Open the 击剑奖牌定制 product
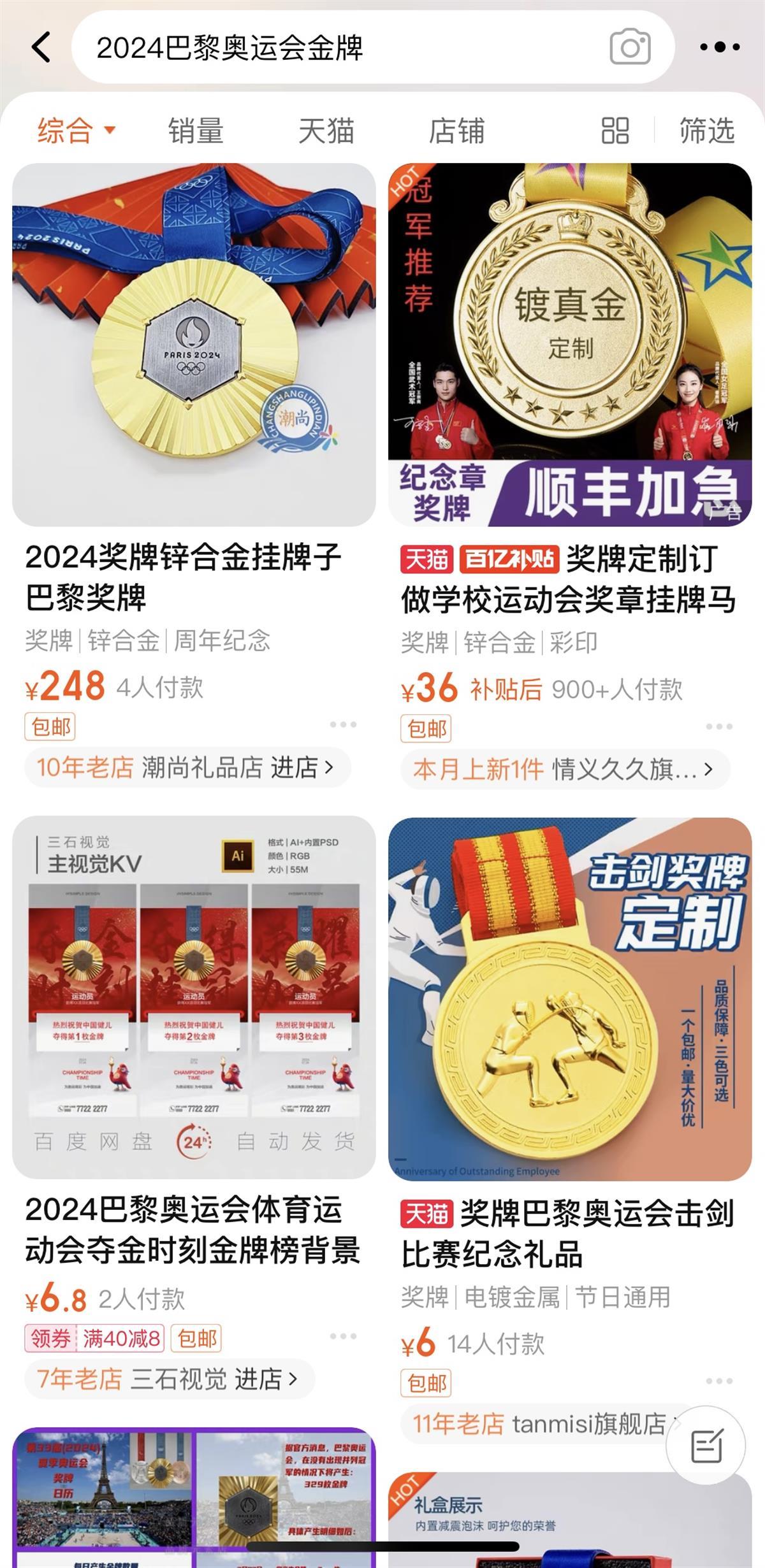The height and width of the screenshot is (1568, 765). [x=570, y=998]
